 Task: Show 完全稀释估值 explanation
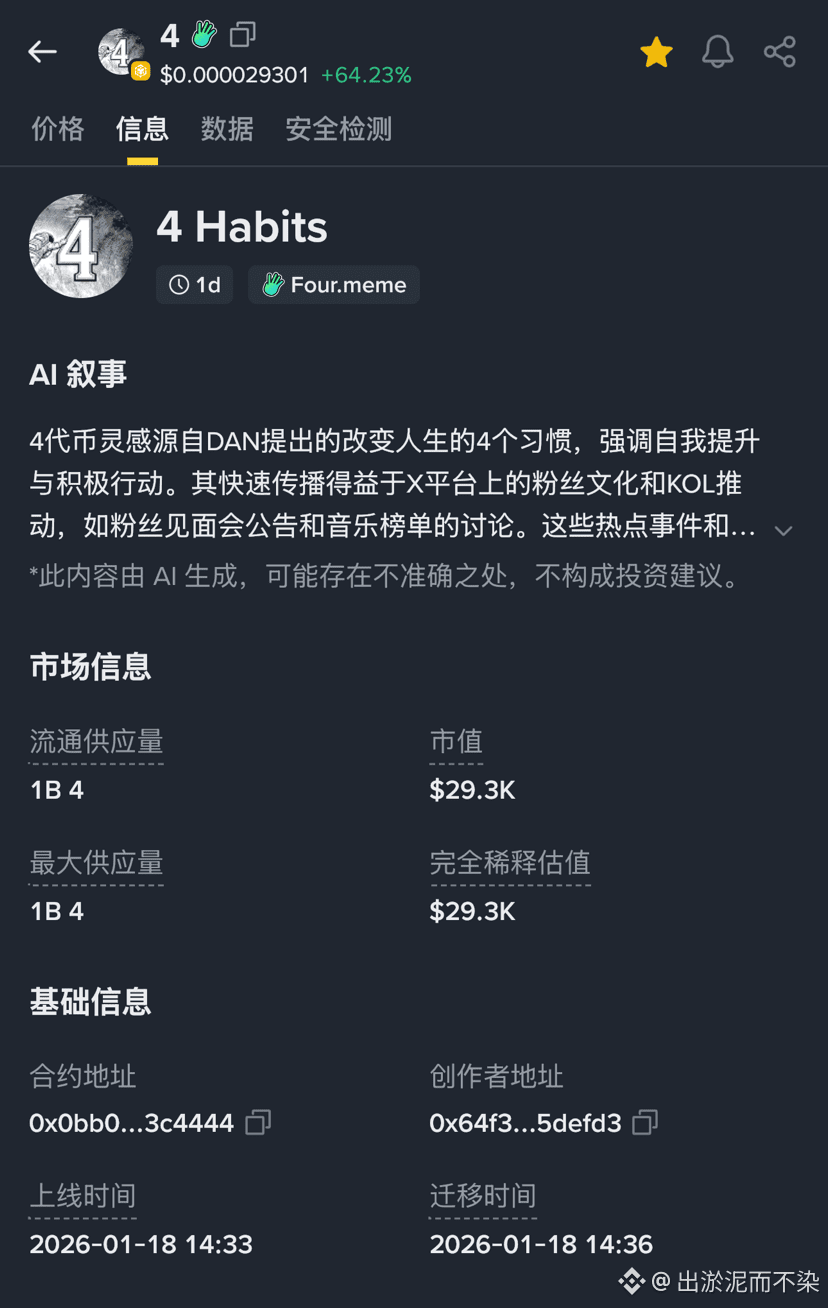point(510,863)
